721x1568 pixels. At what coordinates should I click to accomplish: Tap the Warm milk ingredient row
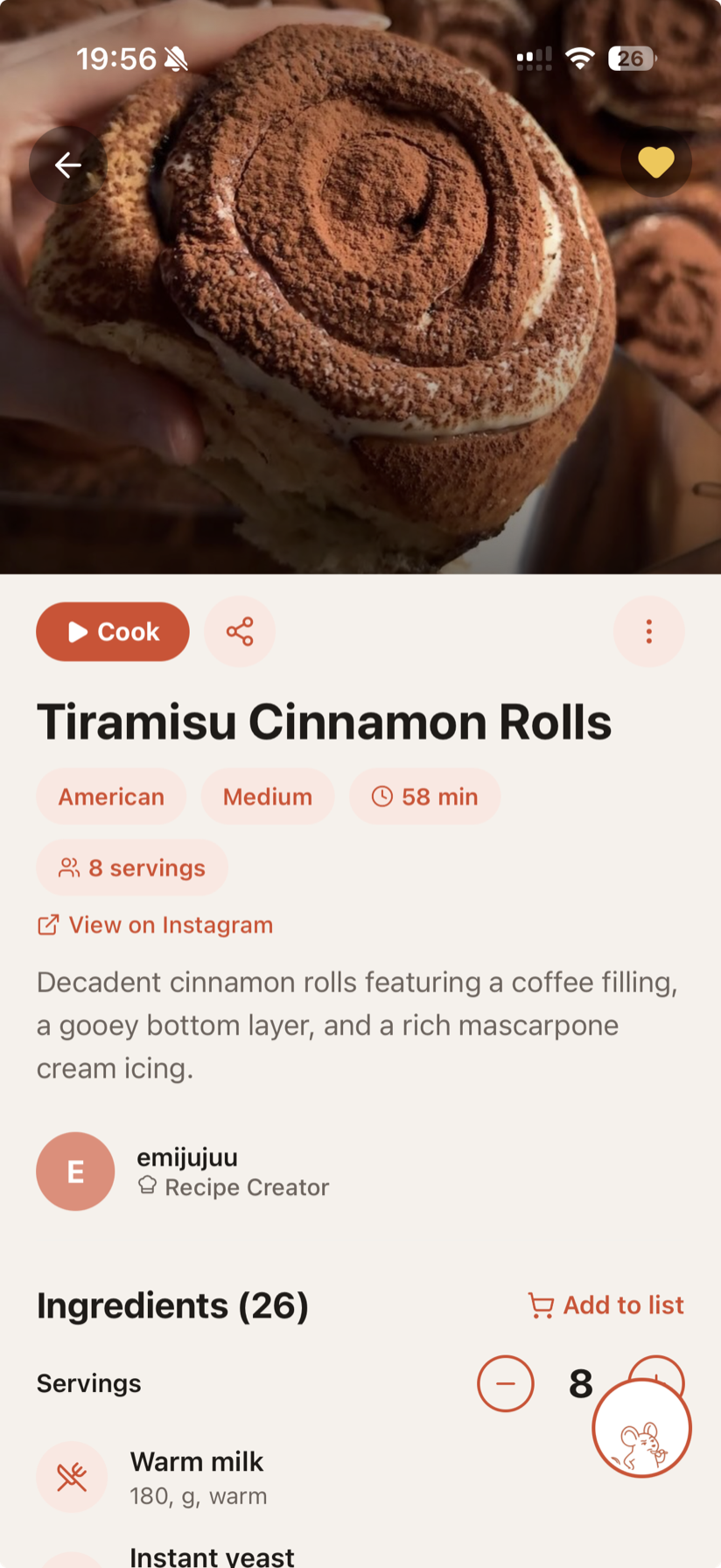click(x=315, y=1478)
